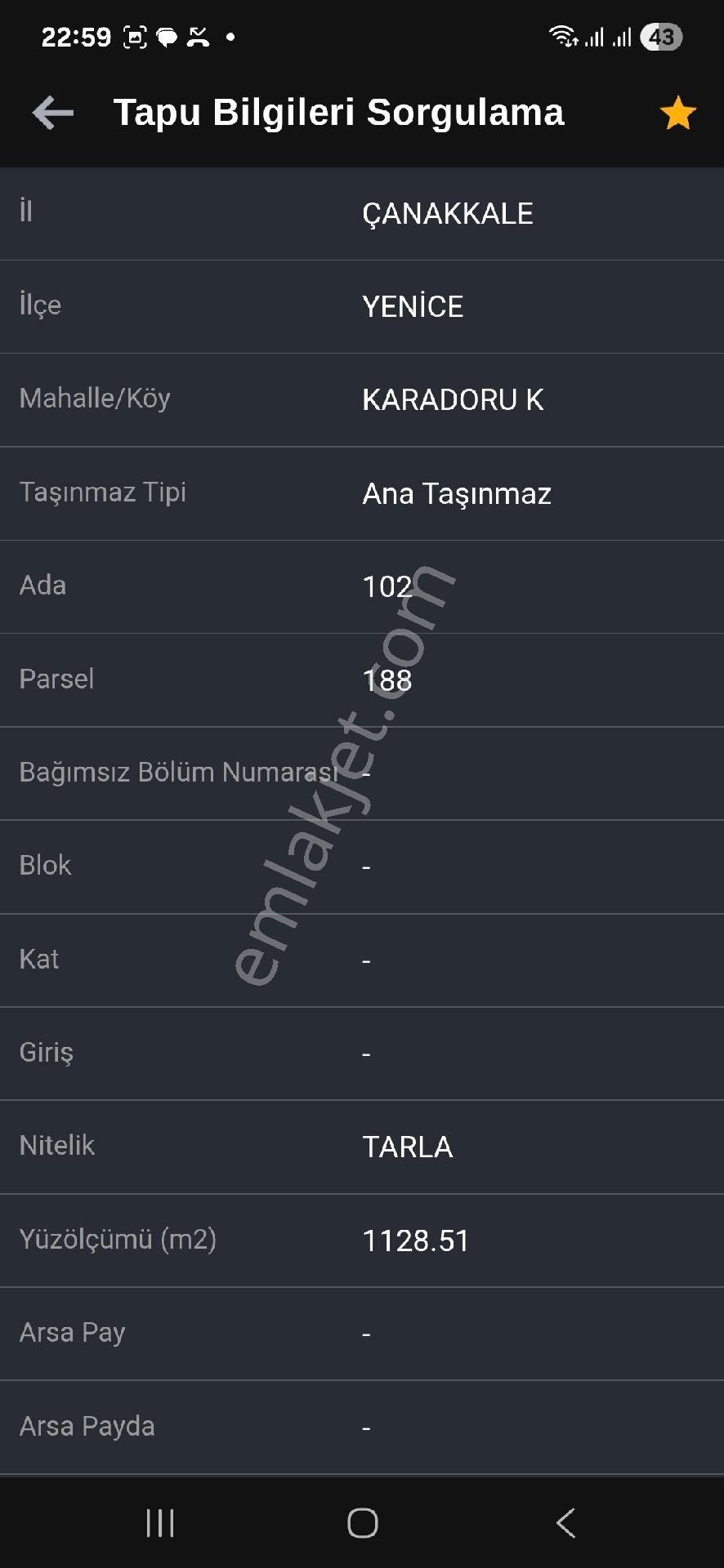Tap the Home button in the navigation bar
Viewport: 724px width, 1568px height.
pyautogui.click(x=362, y=1522)
